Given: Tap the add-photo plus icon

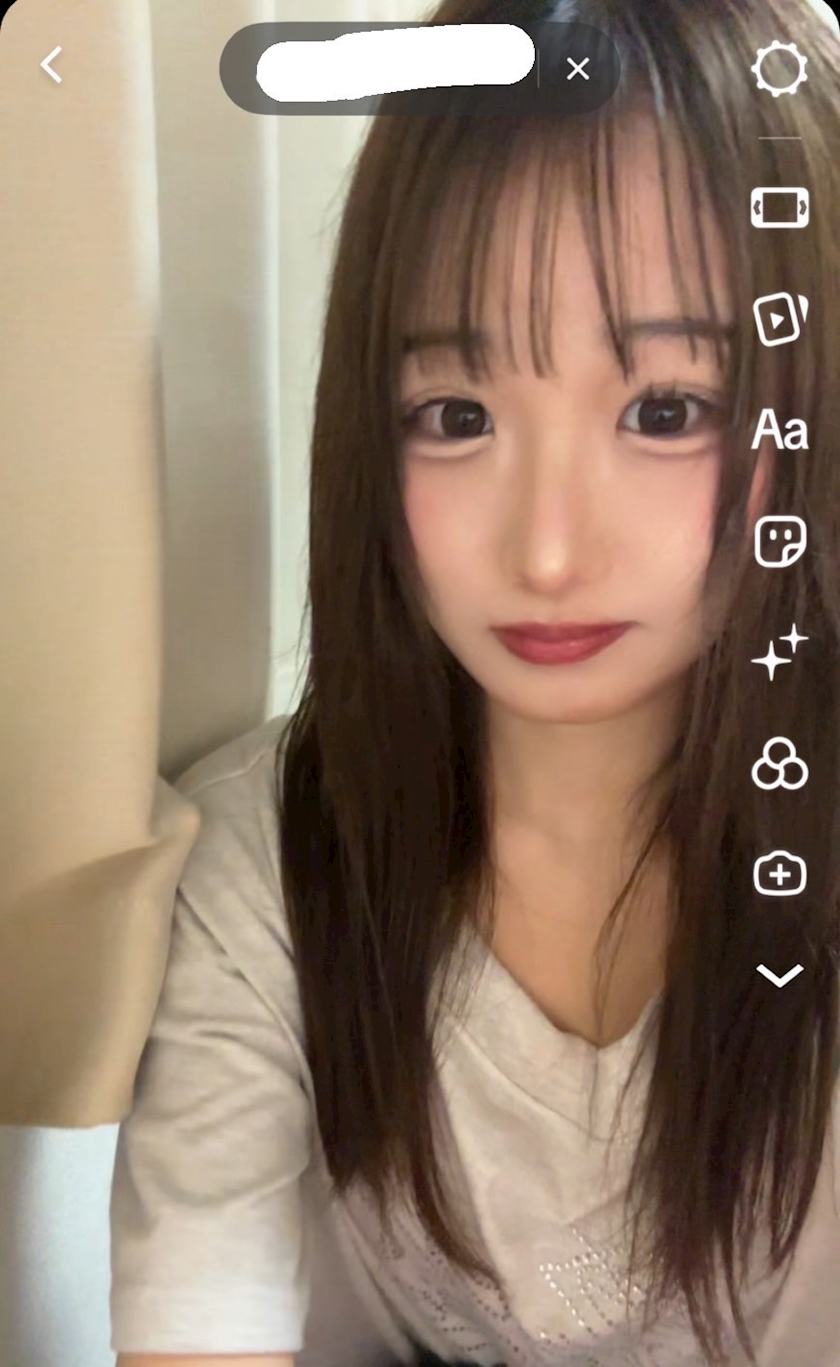Looking at the screenshot, I should click(779, 874).
